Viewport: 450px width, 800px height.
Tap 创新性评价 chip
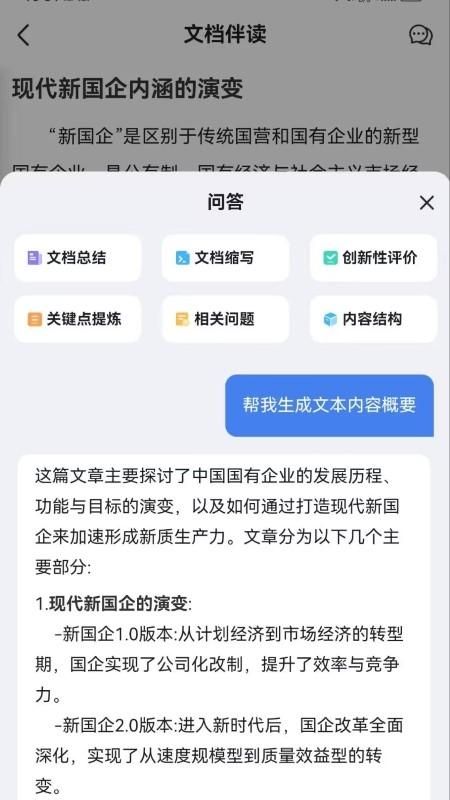point(373,258)
